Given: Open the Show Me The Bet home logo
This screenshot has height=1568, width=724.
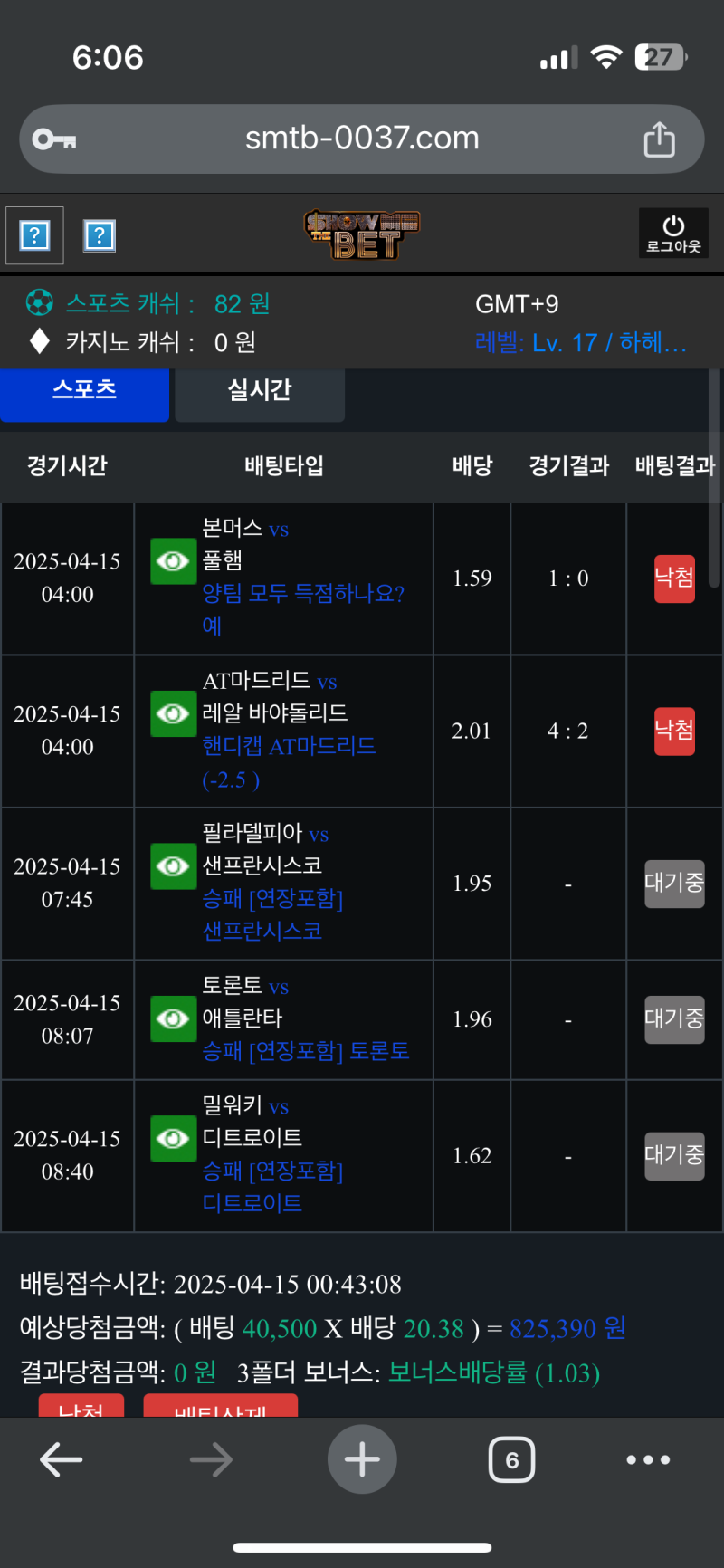Looking at the screenshot, I should (x=362, y=234).
